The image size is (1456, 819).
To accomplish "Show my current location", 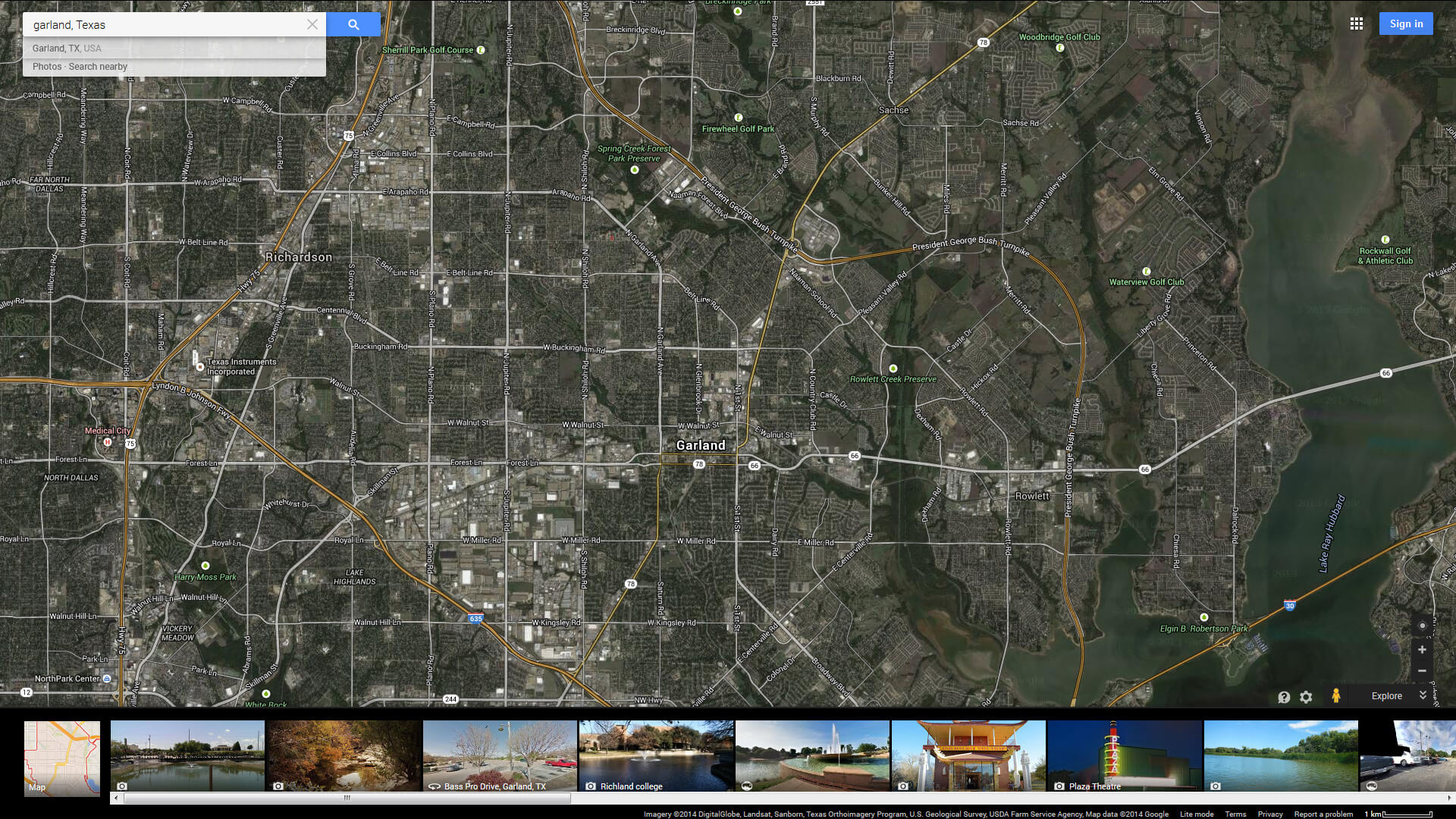I will click(x=1422, y=626).
